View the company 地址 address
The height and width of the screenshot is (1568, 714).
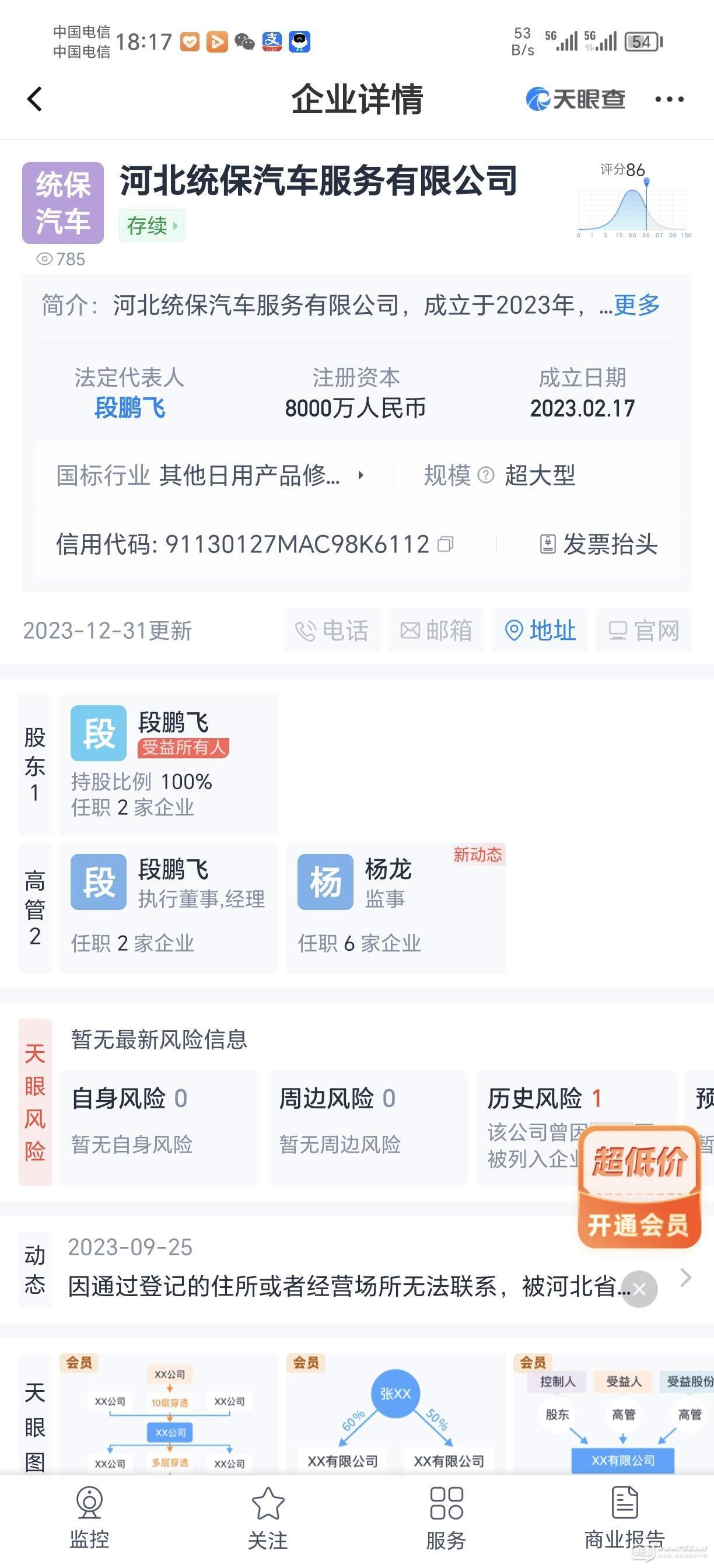(540, 630)
